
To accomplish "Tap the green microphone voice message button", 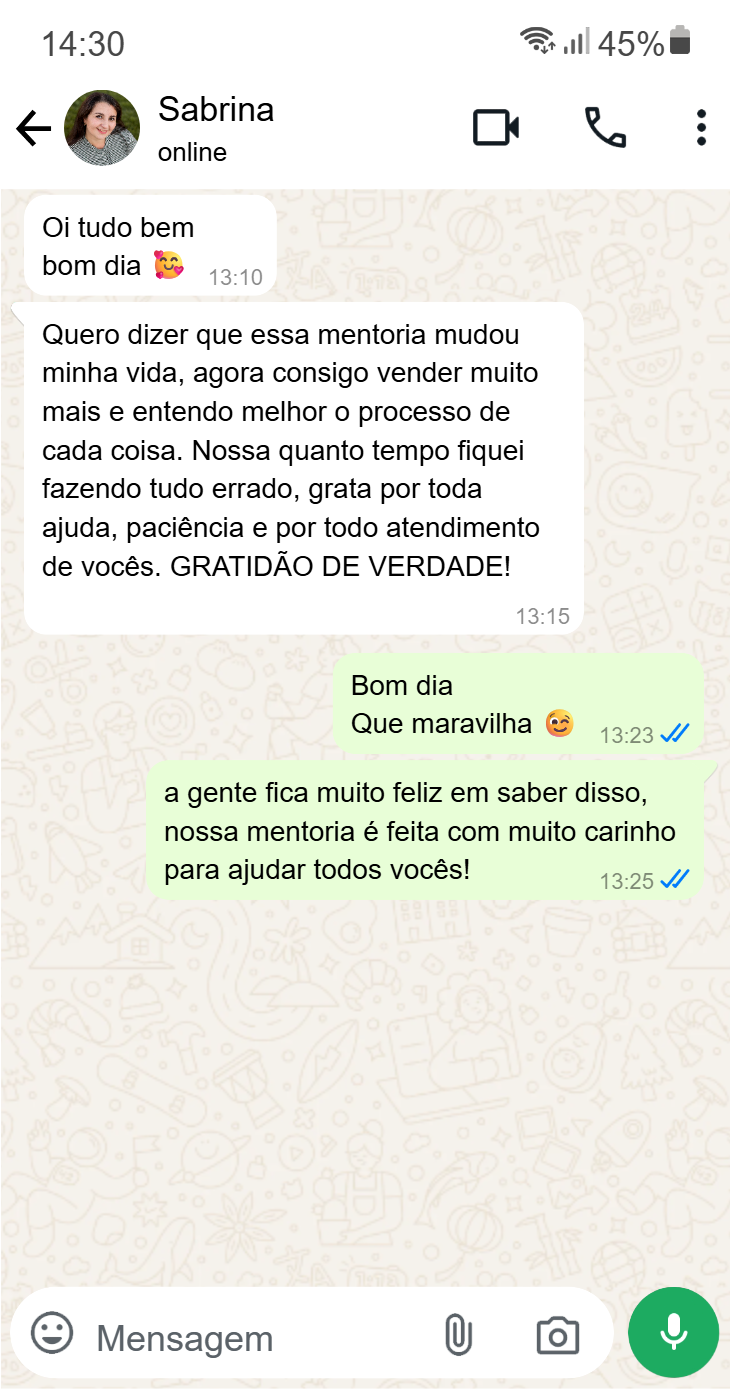I will point(673,1333).
